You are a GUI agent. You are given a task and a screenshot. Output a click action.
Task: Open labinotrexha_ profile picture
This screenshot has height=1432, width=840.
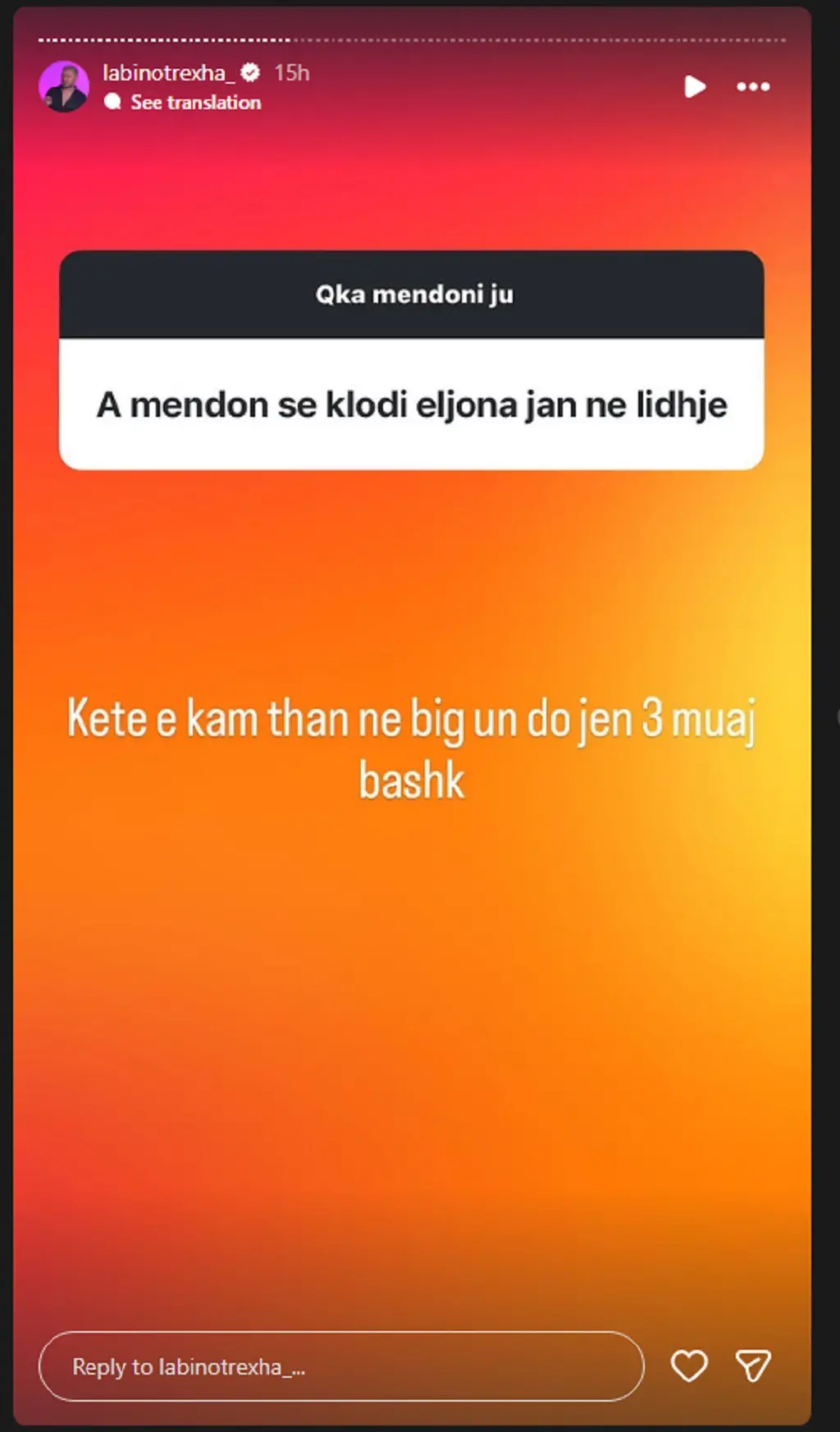click(64, 86)
